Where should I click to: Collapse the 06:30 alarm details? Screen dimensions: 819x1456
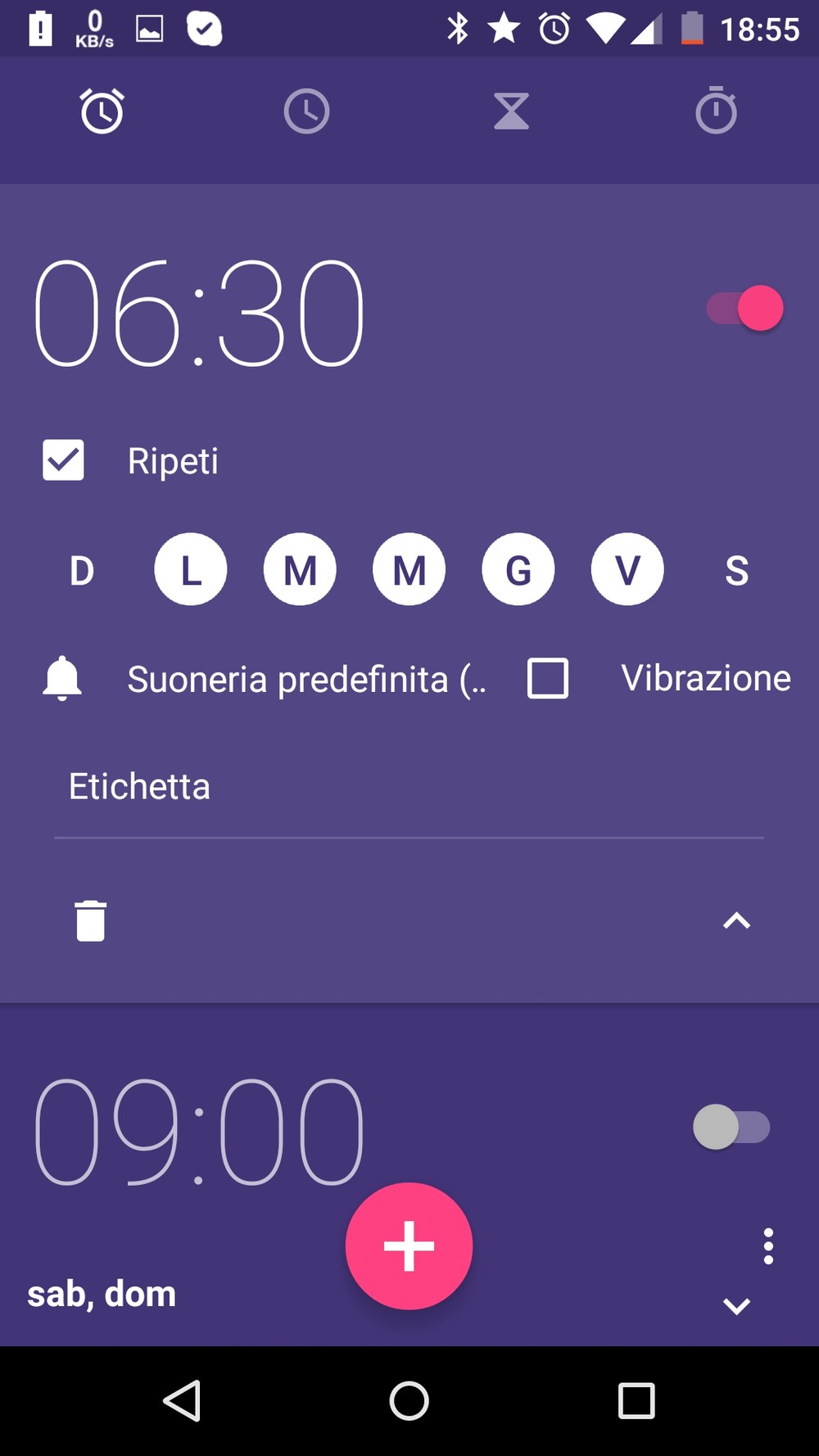(x=737, y=920)
